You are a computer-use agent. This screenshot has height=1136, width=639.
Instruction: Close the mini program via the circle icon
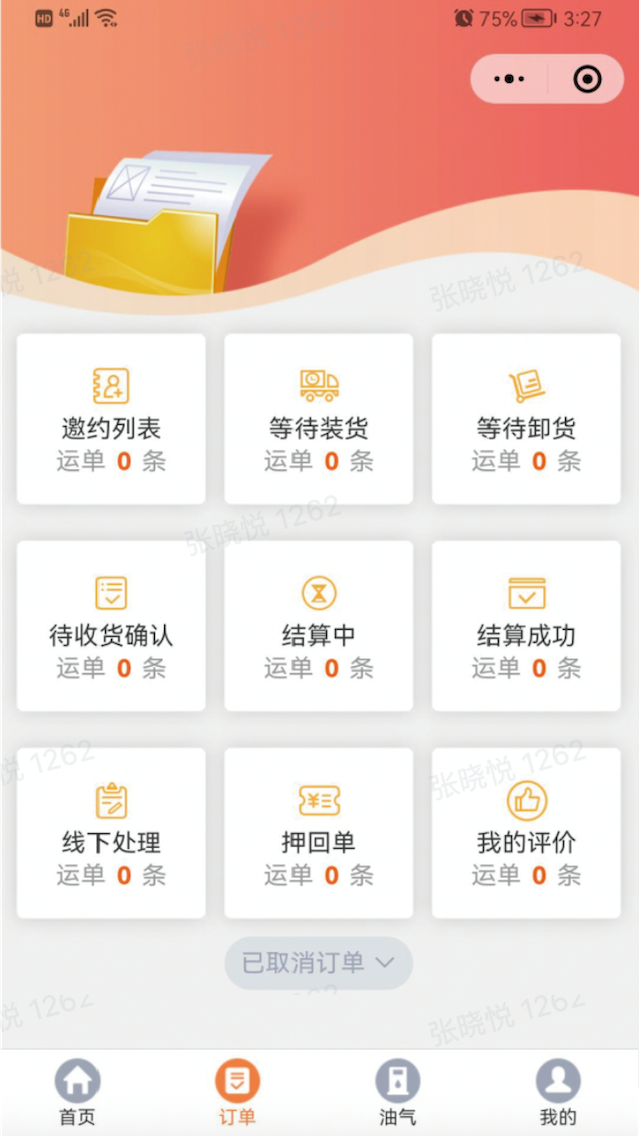coord(587,79)
